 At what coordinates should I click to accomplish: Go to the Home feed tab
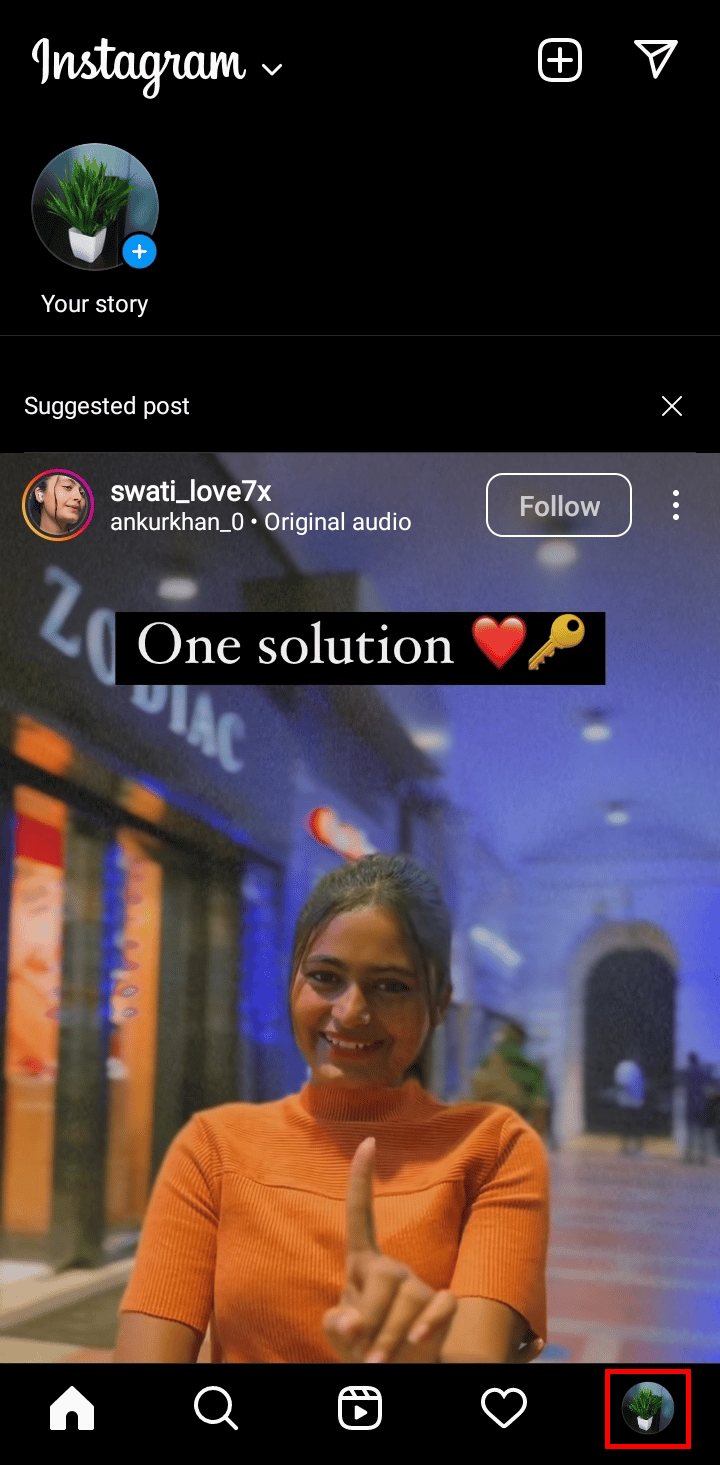click(72, 1410)
